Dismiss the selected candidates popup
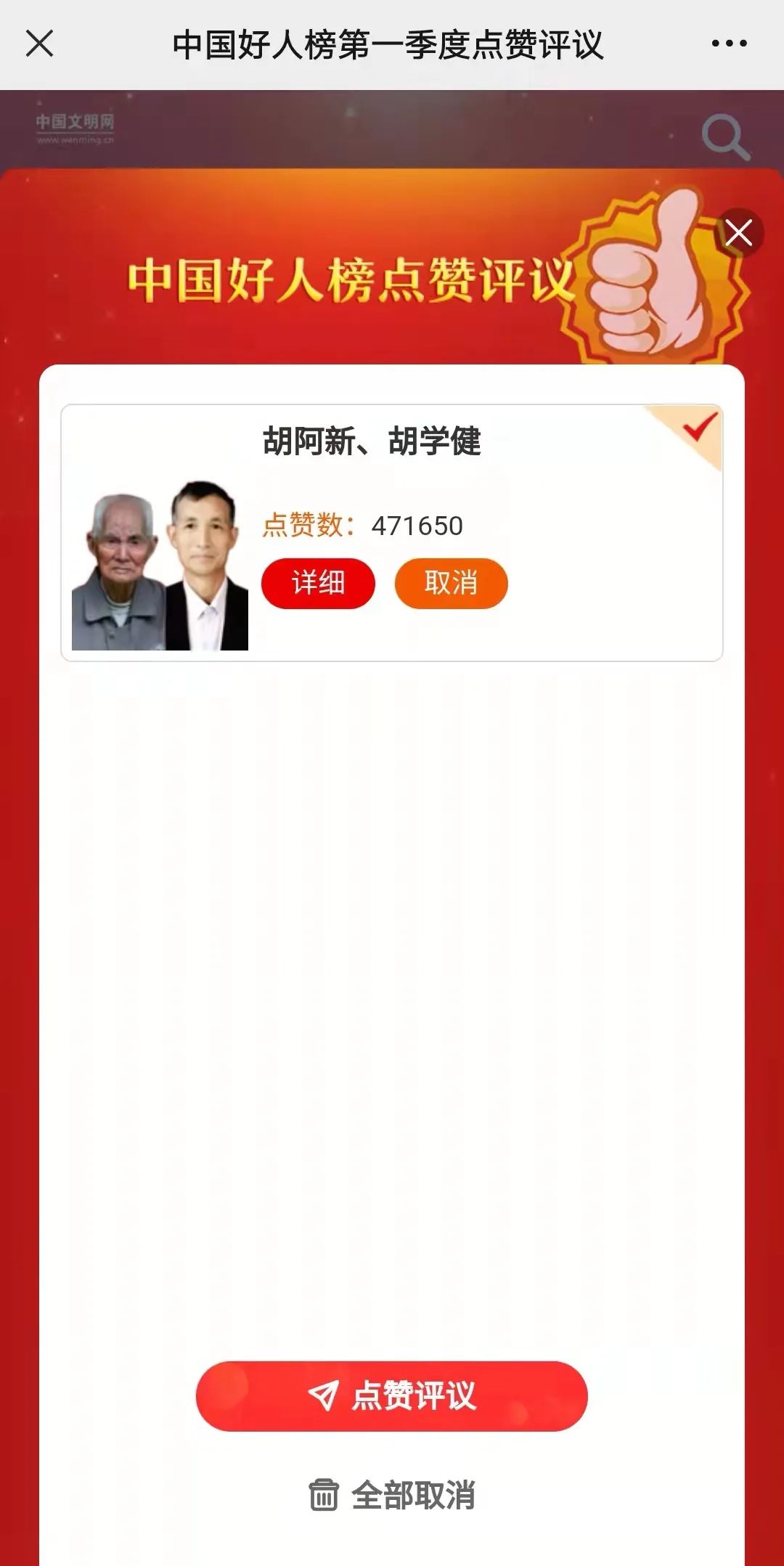The height and width of the screenshot is (1566, 784). point(739,233)
